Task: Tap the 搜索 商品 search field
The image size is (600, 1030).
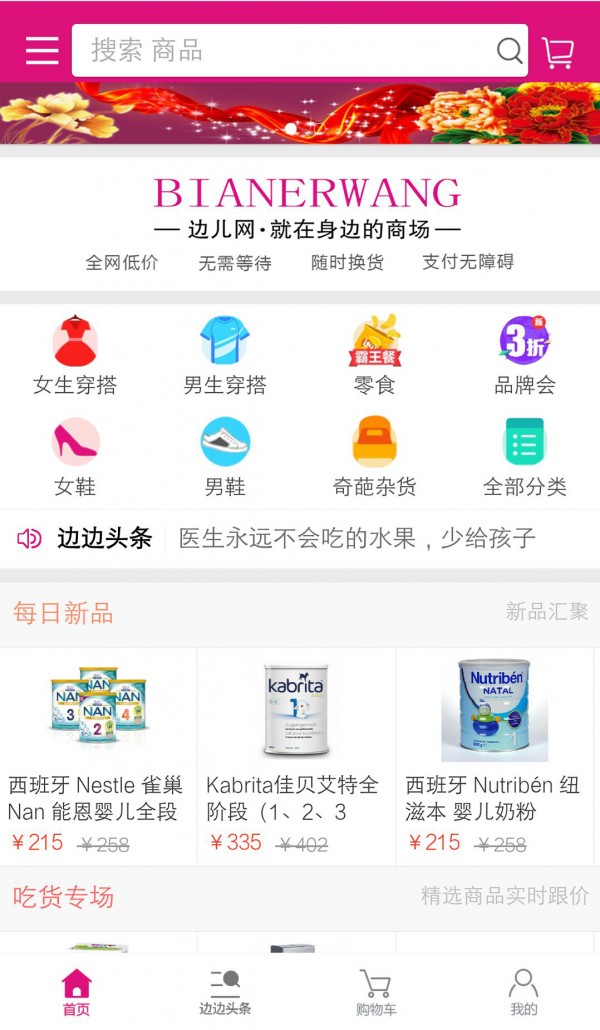Action: point(285,51)
